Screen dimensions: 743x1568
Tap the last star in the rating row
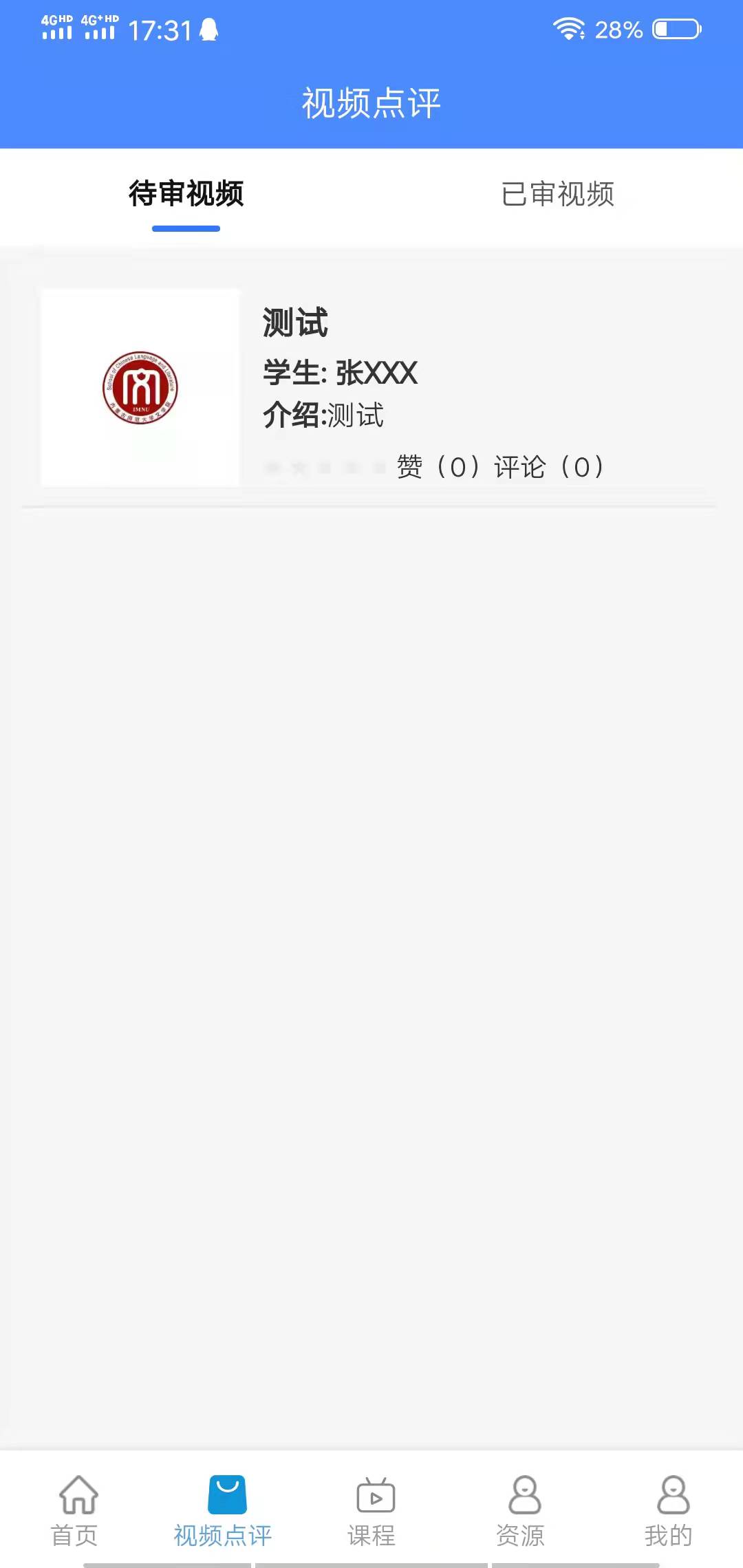point(379,466)
